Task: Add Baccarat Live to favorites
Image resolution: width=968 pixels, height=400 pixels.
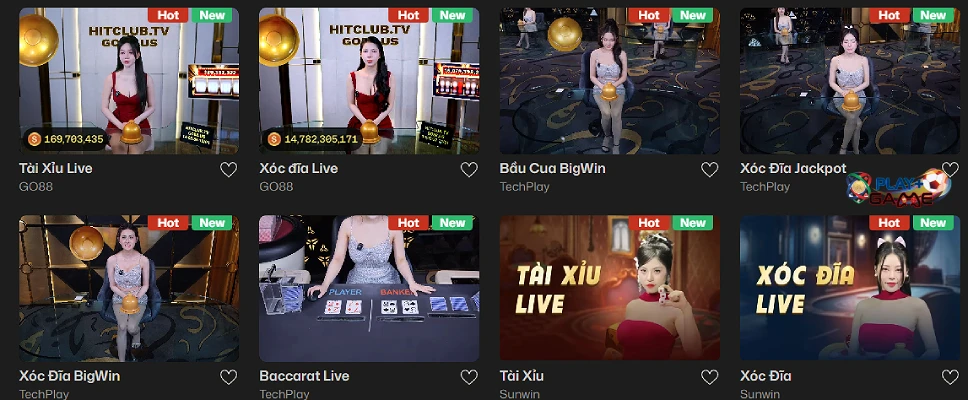Action: 469,377
